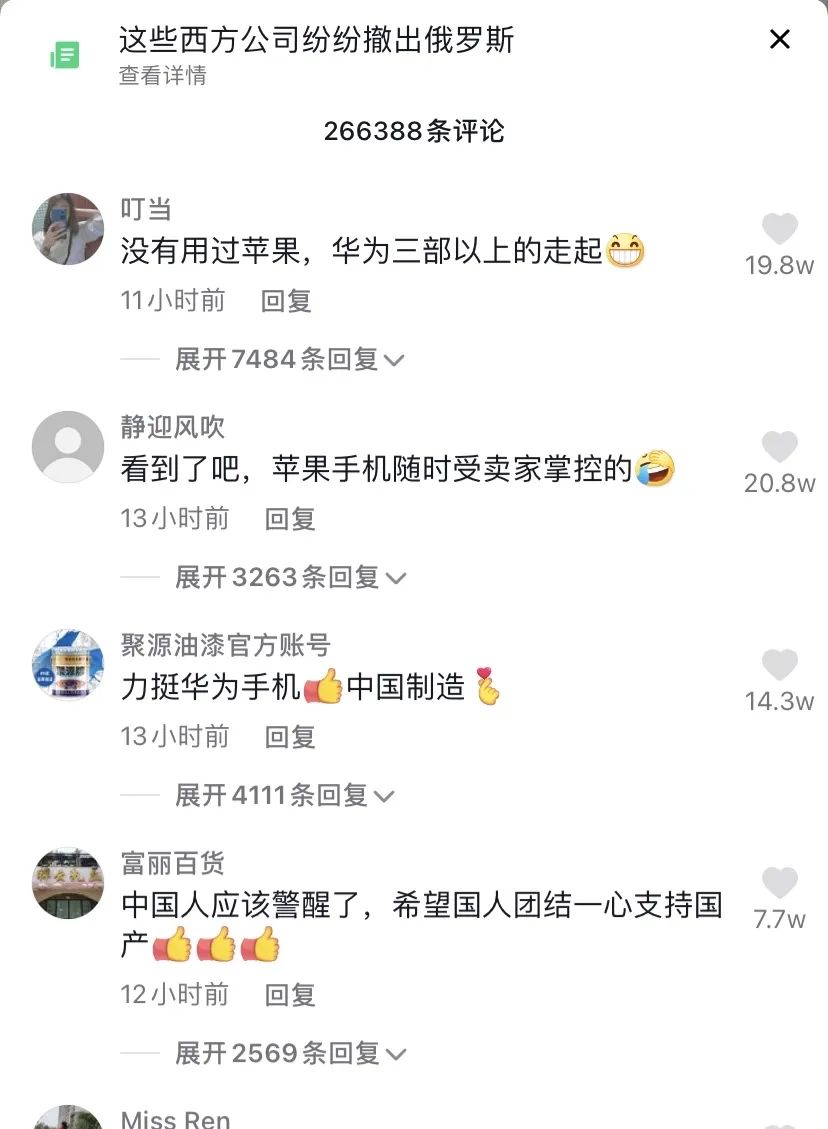Tap the 266388条评论 comment count header
Viewport: 828px width, 1129px height.
tap(413, 131)
